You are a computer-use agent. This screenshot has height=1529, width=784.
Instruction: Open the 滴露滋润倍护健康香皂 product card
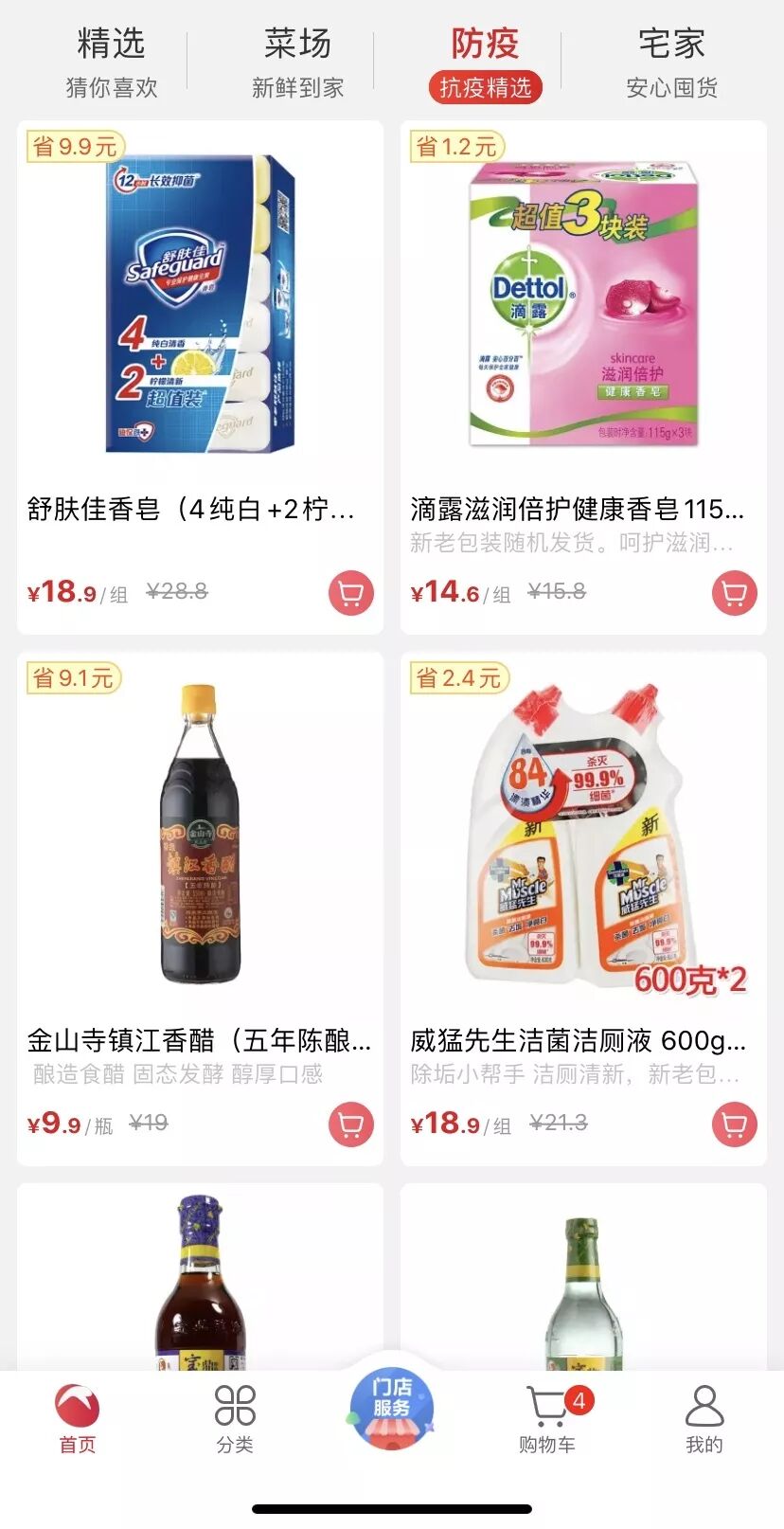tap(583, 377)
